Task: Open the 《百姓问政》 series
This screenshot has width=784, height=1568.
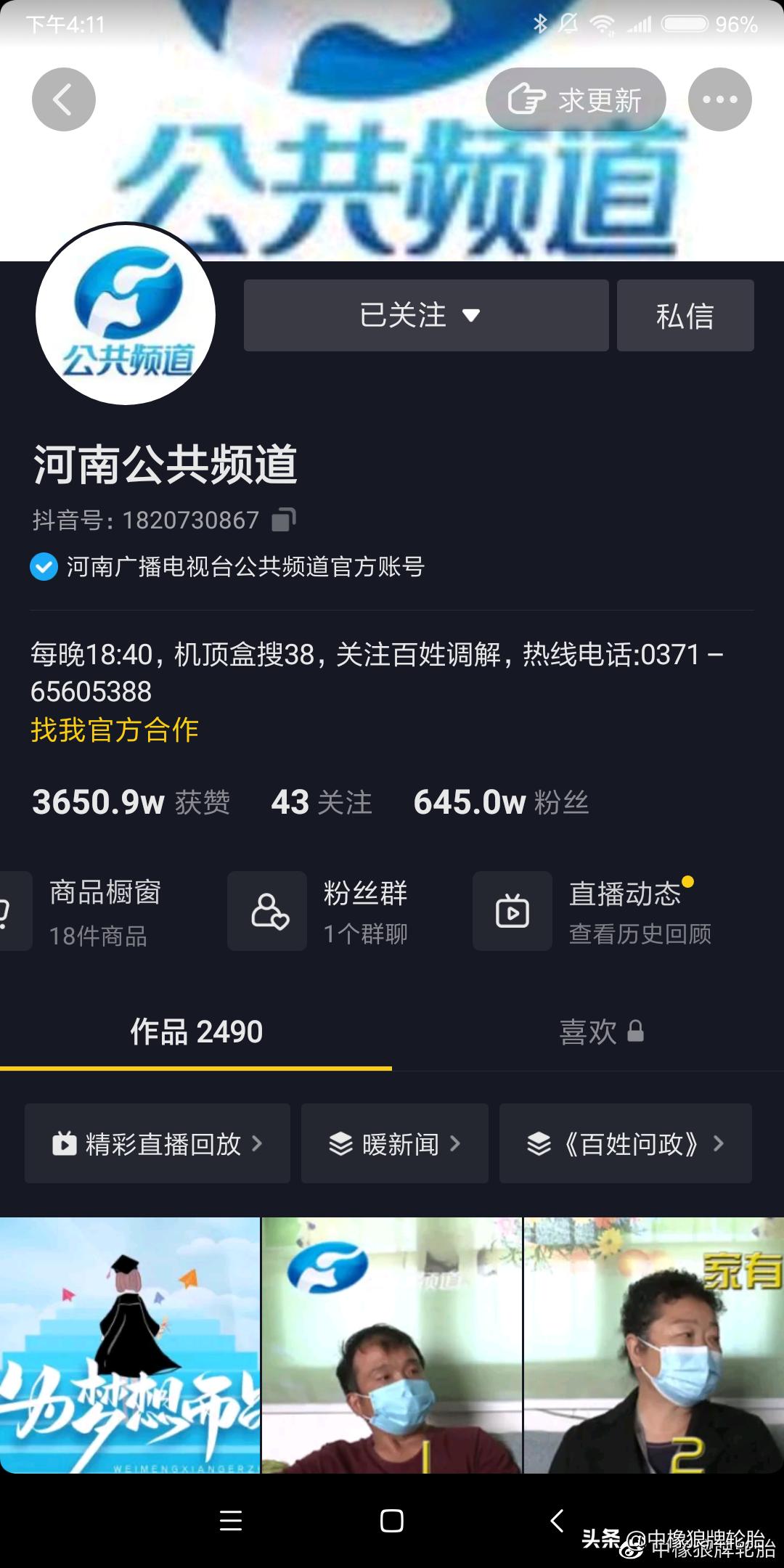Action: (625, 1143)
